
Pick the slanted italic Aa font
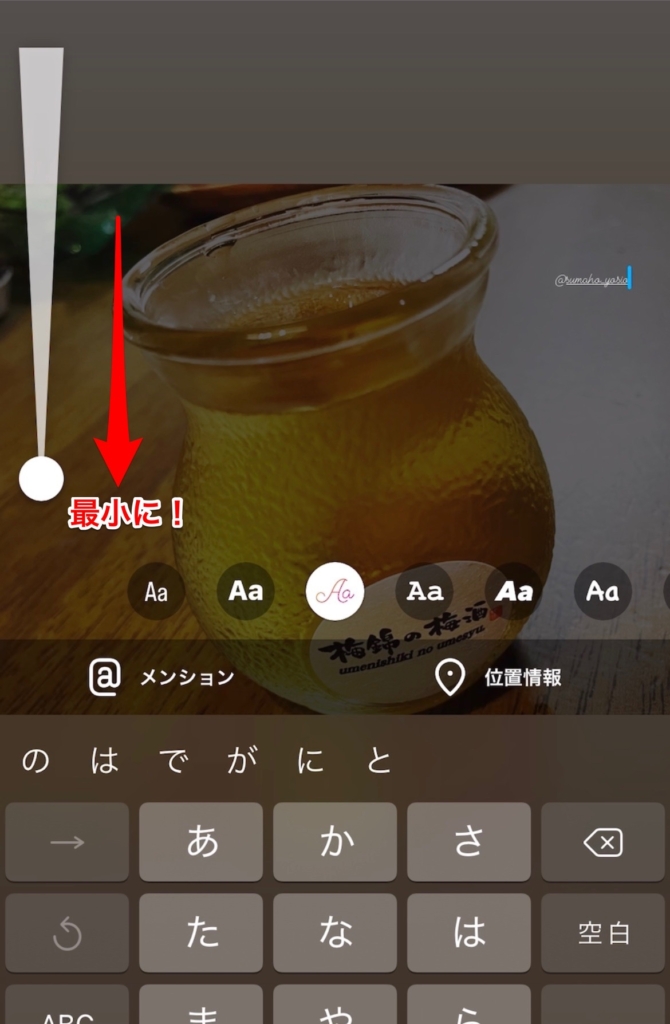pos(514,591)
